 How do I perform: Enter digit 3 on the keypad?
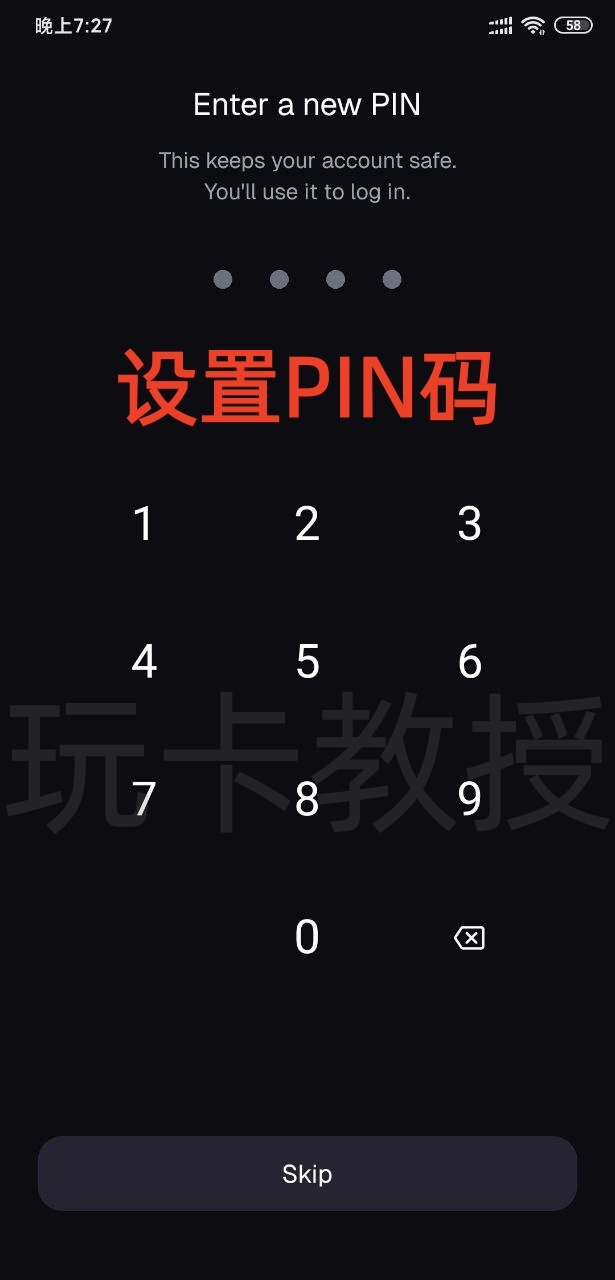[469, 524]
